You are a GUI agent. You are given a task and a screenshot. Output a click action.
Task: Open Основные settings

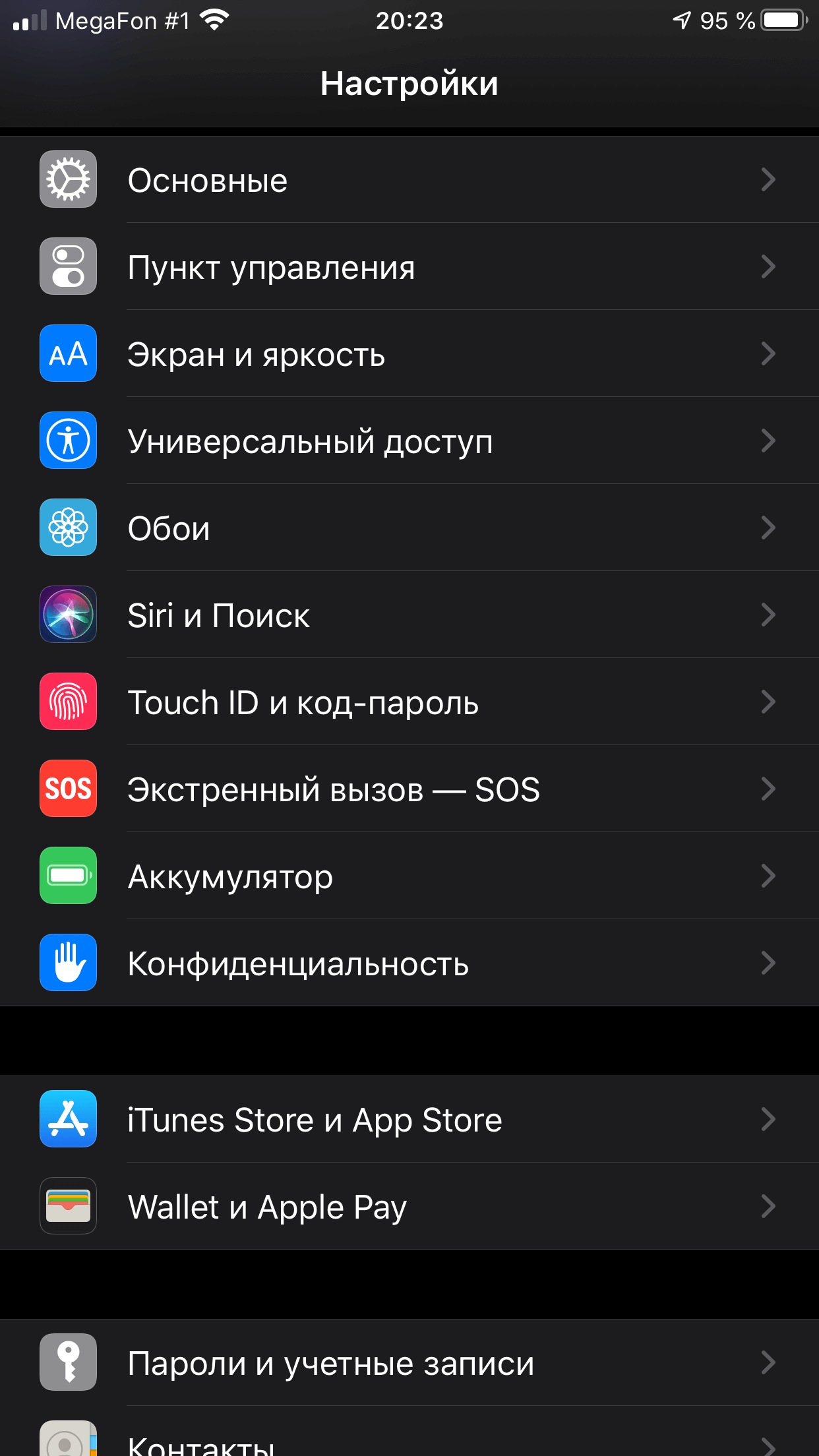(409, 180)
